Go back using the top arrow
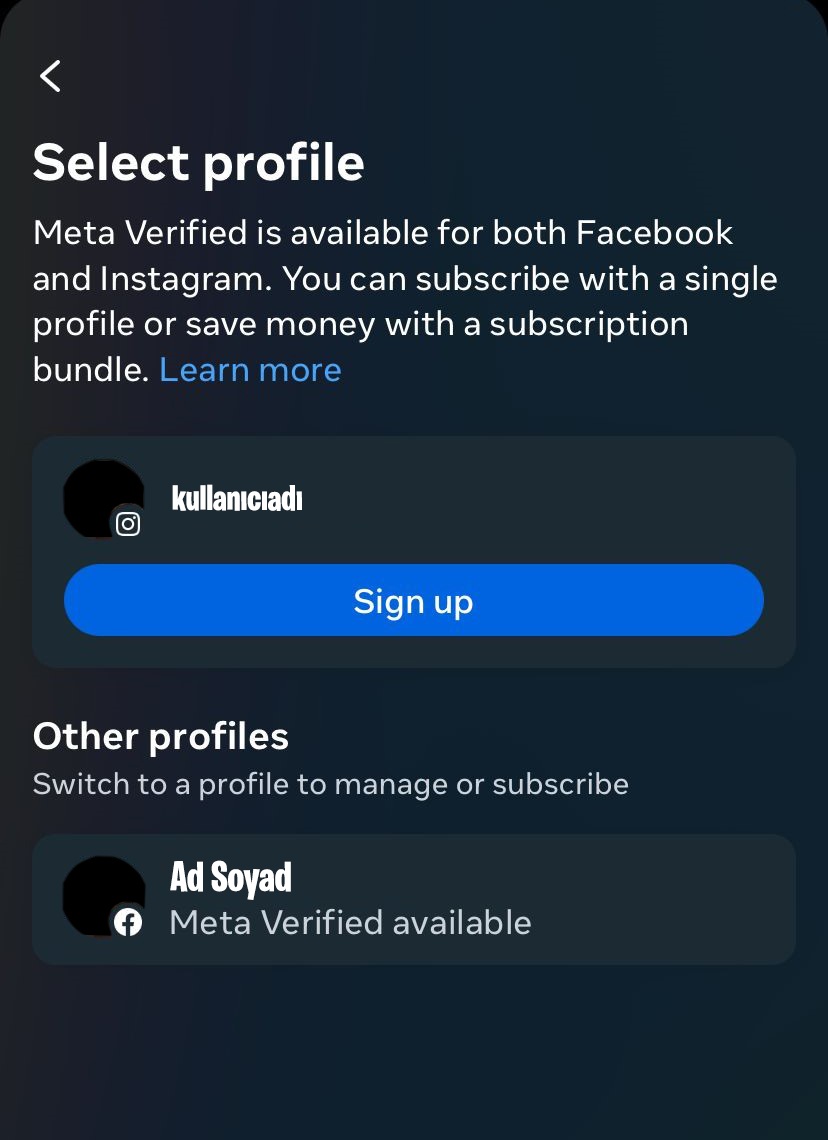Screen dimensions: 828x1140 (50, 75)
